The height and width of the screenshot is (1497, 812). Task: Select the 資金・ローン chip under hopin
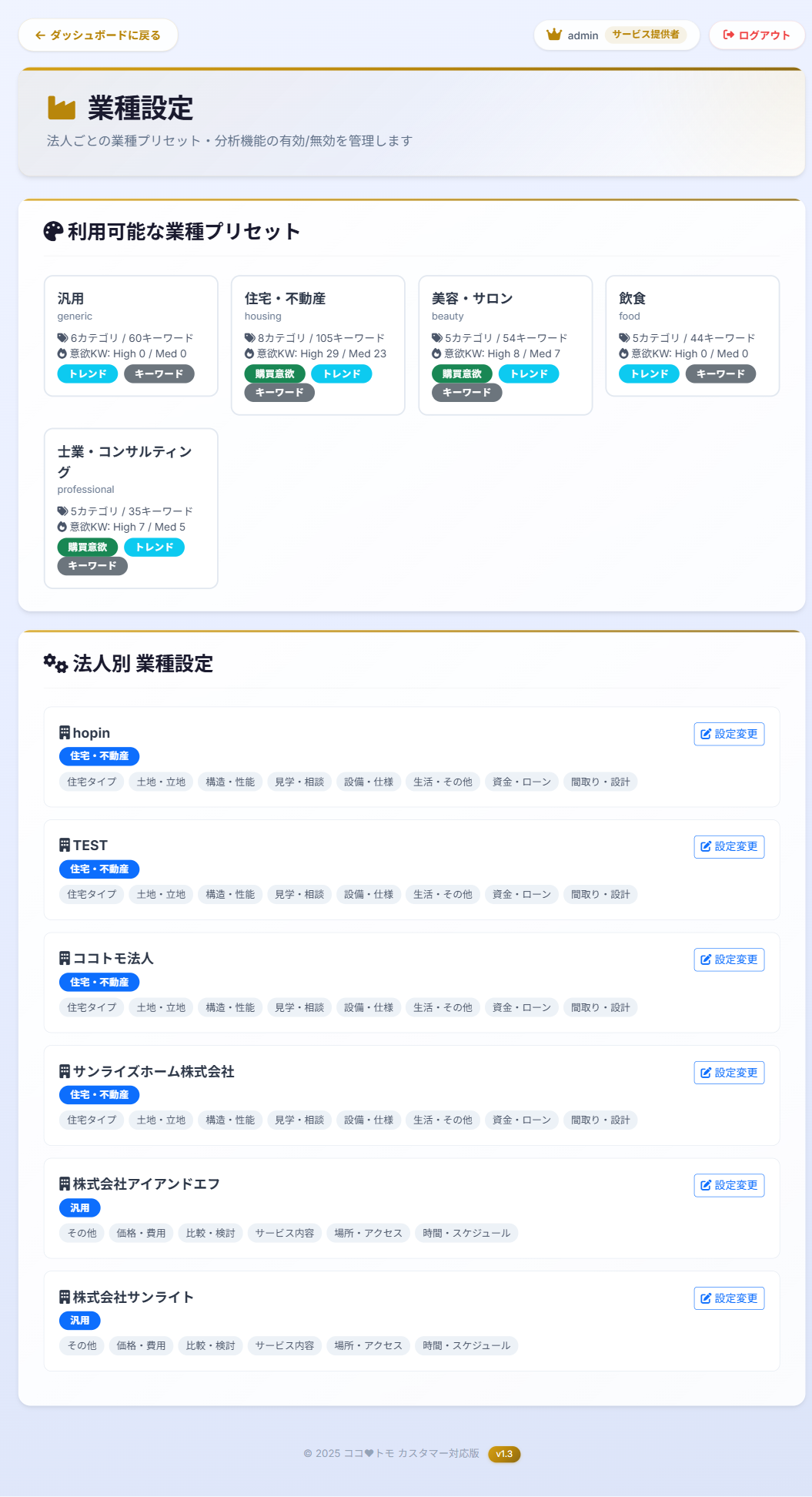point(521,782)
